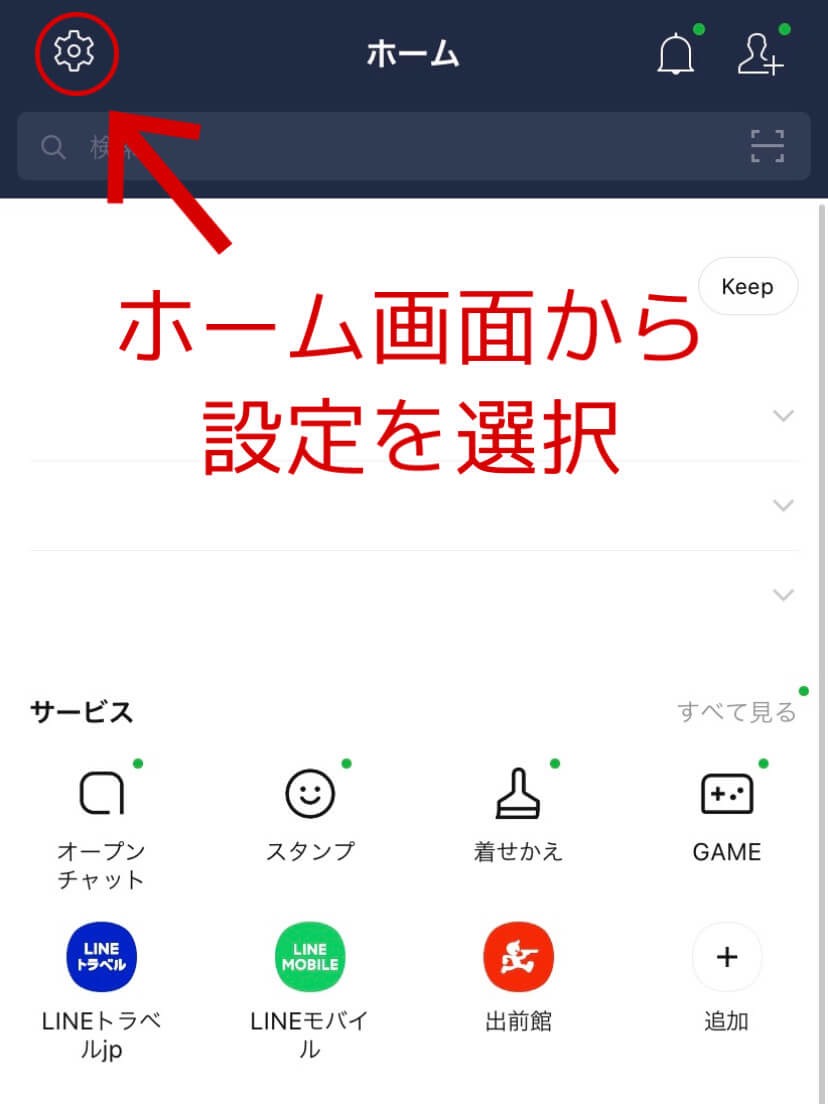Tap the search field
The width and height of the screenshot is (828, 1104).
380,147
